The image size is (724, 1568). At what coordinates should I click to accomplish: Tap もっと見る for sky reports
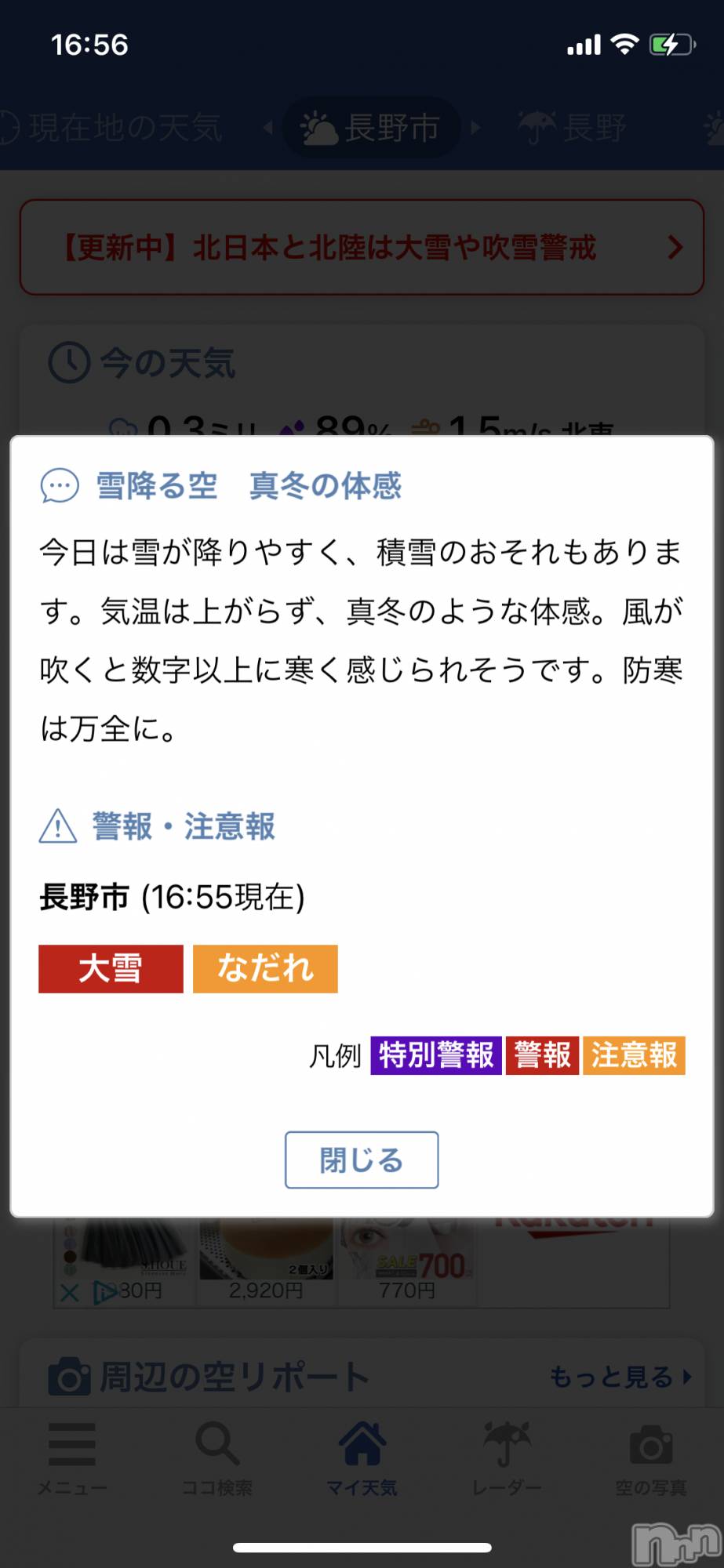pos(620,1377)
